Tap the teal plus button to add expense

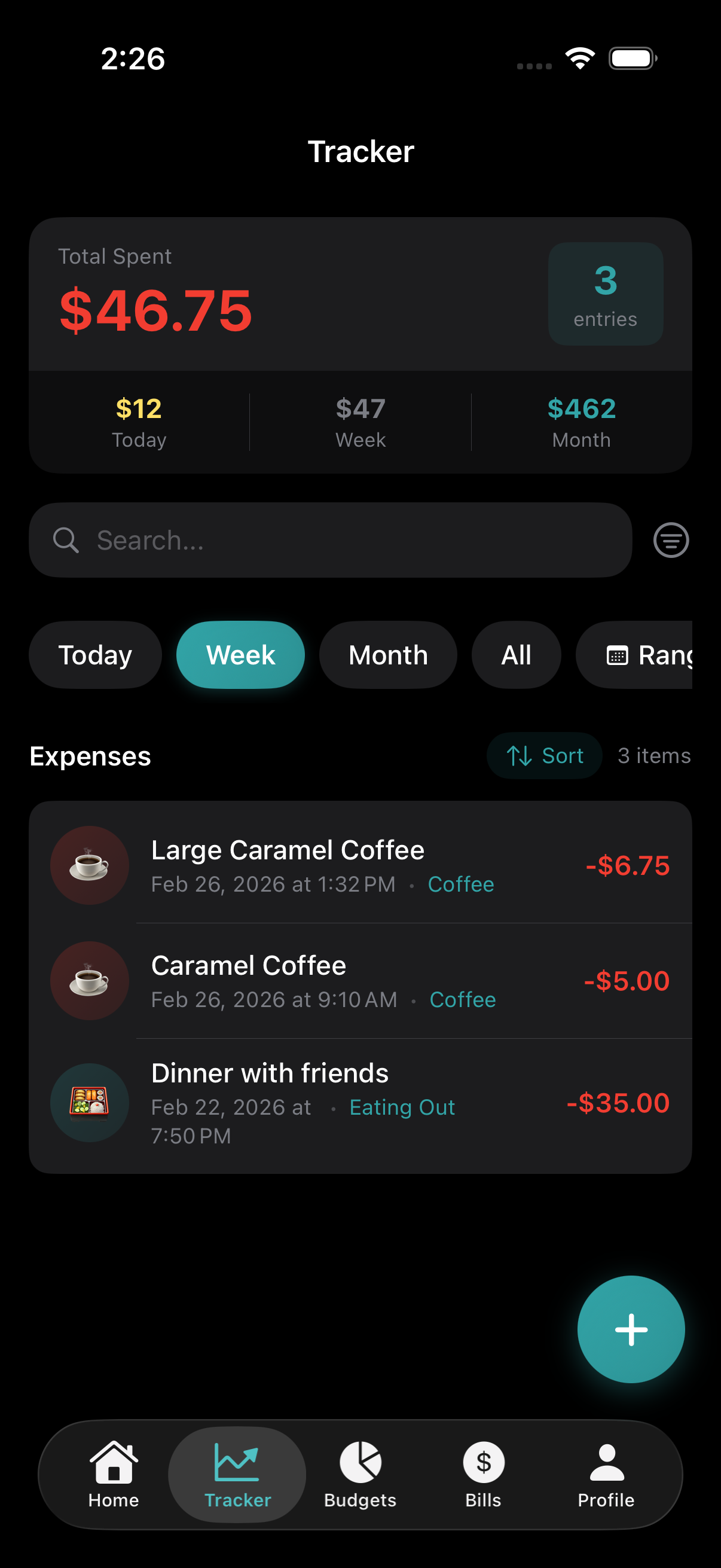point(630,1329)
